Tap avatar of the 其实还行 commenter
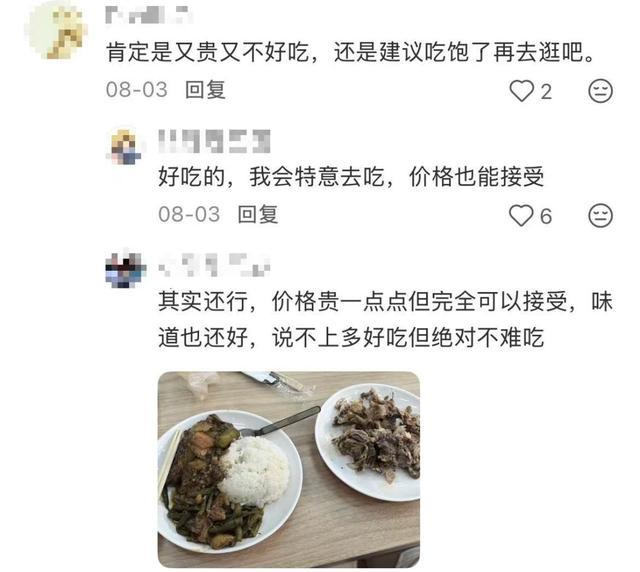 pos(128,270)
